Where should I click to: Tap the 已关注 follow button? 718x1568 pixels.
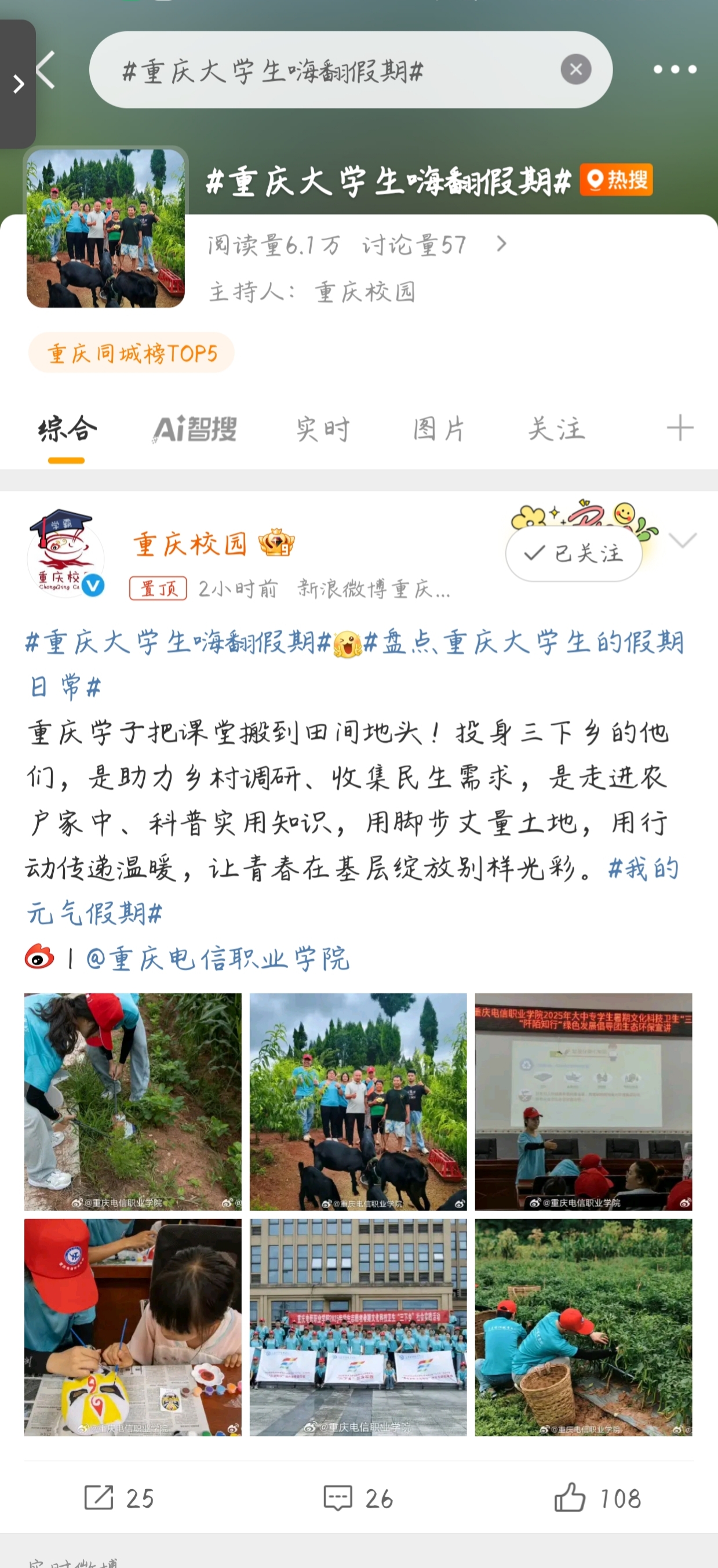coord(573,553)
